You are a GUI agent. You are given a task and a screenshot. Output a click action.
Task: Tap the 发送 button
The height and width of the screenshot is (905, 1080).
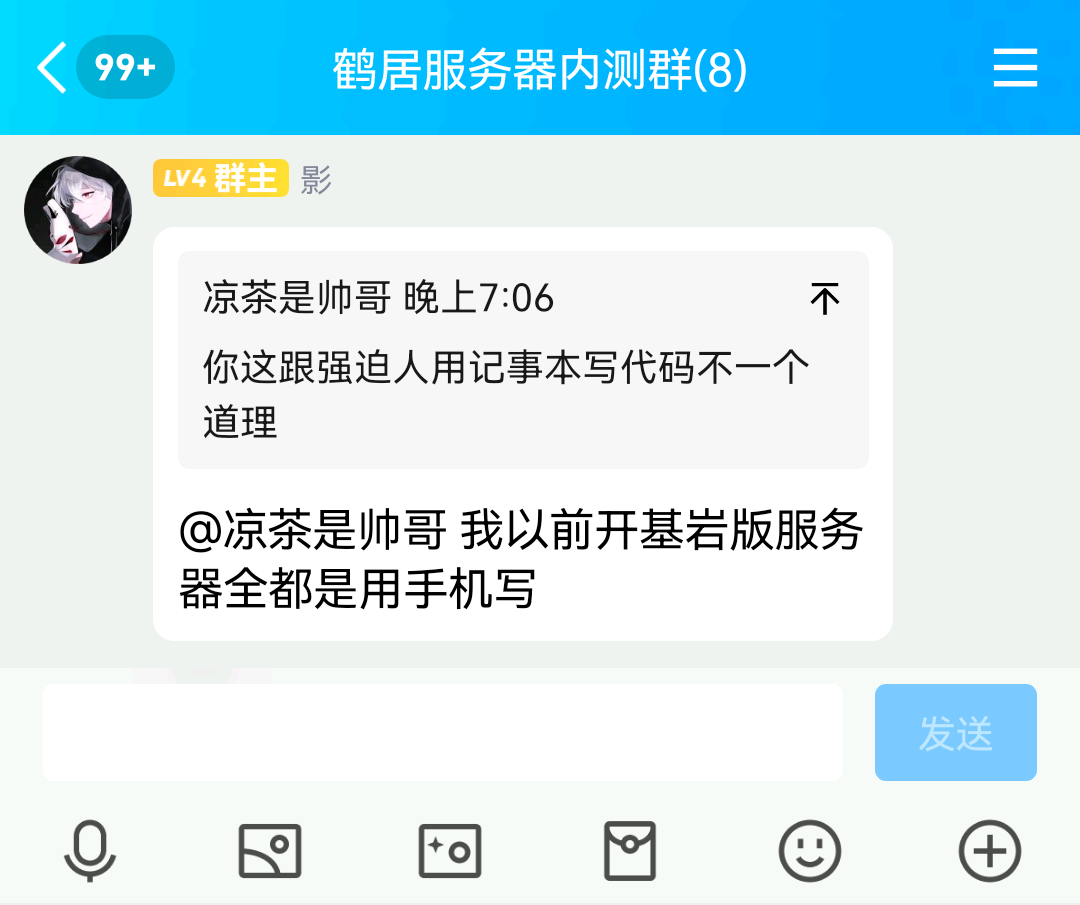955,732
